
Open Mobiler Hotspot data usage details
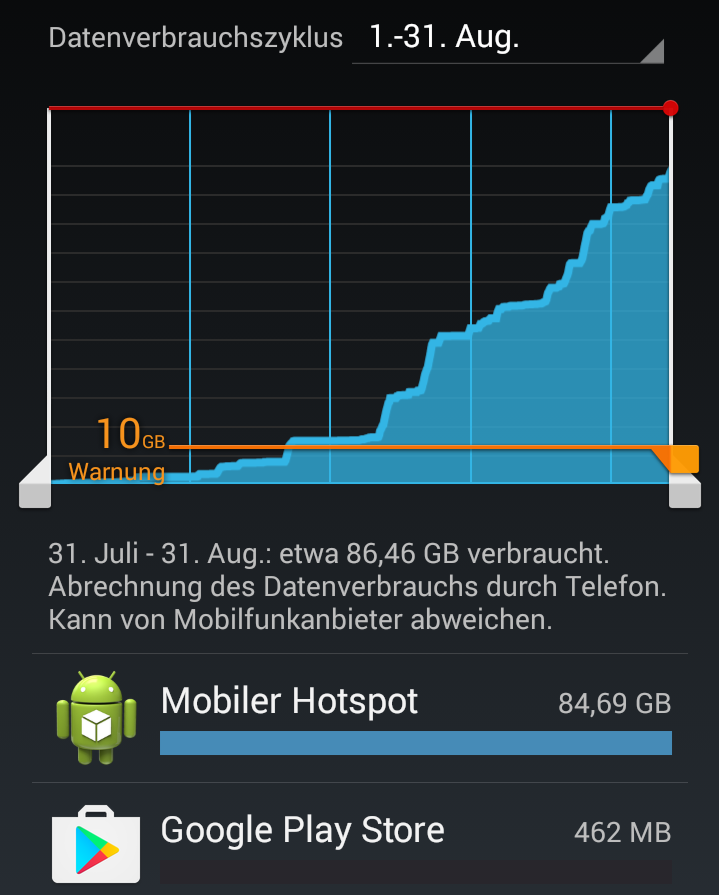tap(359, 716)
